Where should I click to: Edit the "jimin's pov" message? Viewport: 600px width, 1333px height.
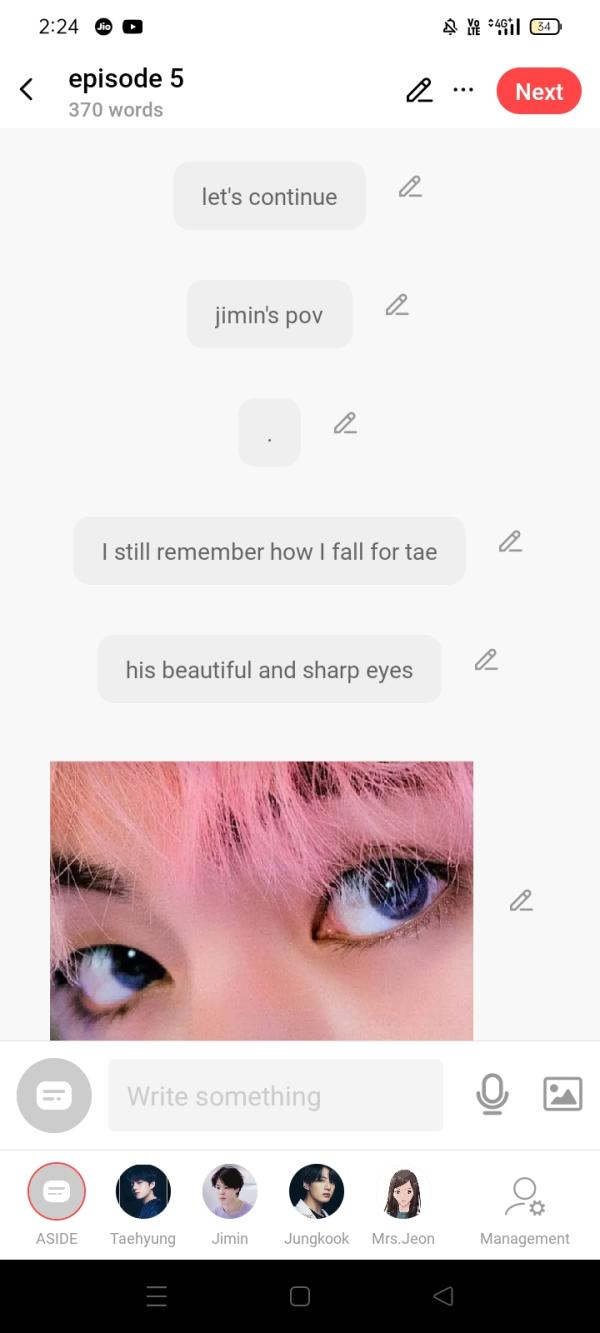[x=397, y=305]
